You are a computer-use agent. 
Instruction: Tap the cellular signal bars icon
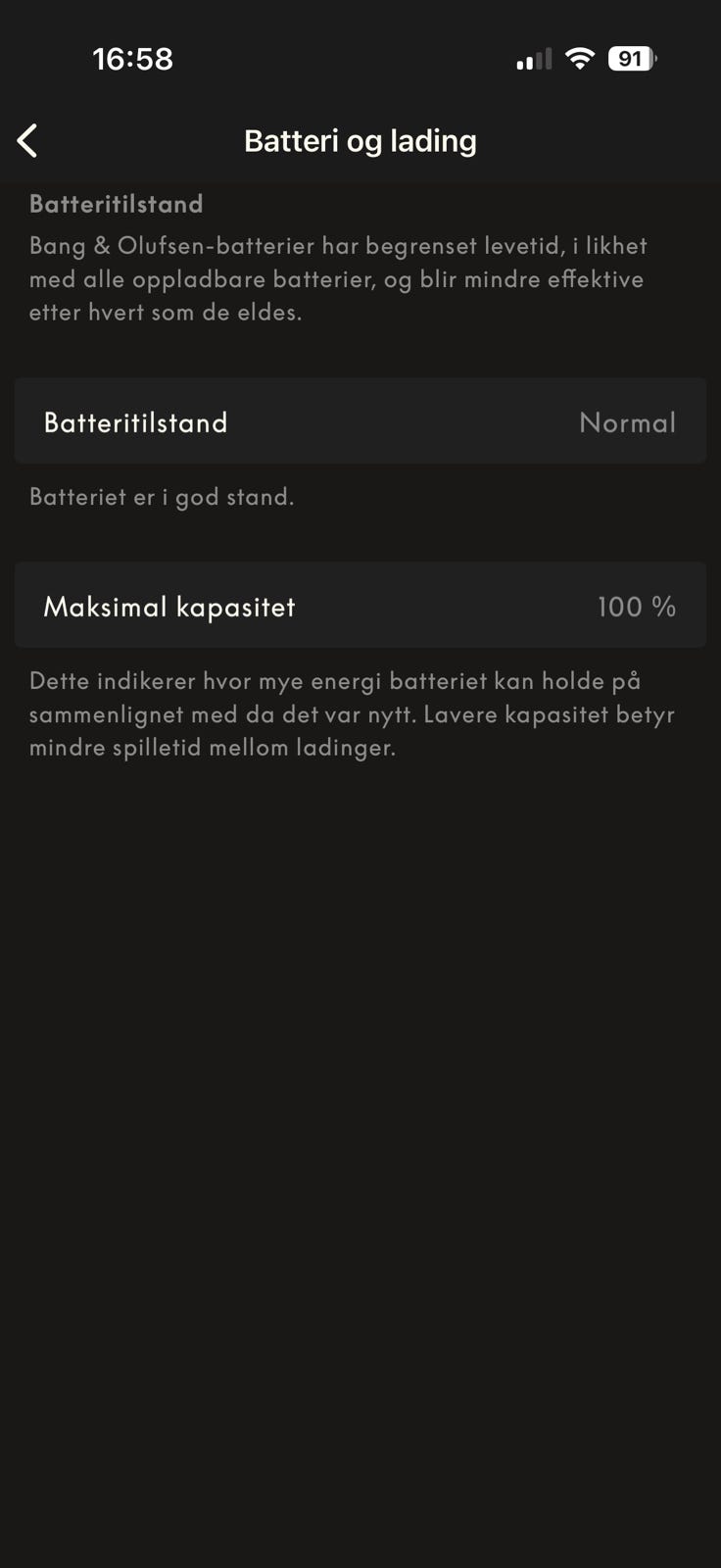(x=532, y=58)
